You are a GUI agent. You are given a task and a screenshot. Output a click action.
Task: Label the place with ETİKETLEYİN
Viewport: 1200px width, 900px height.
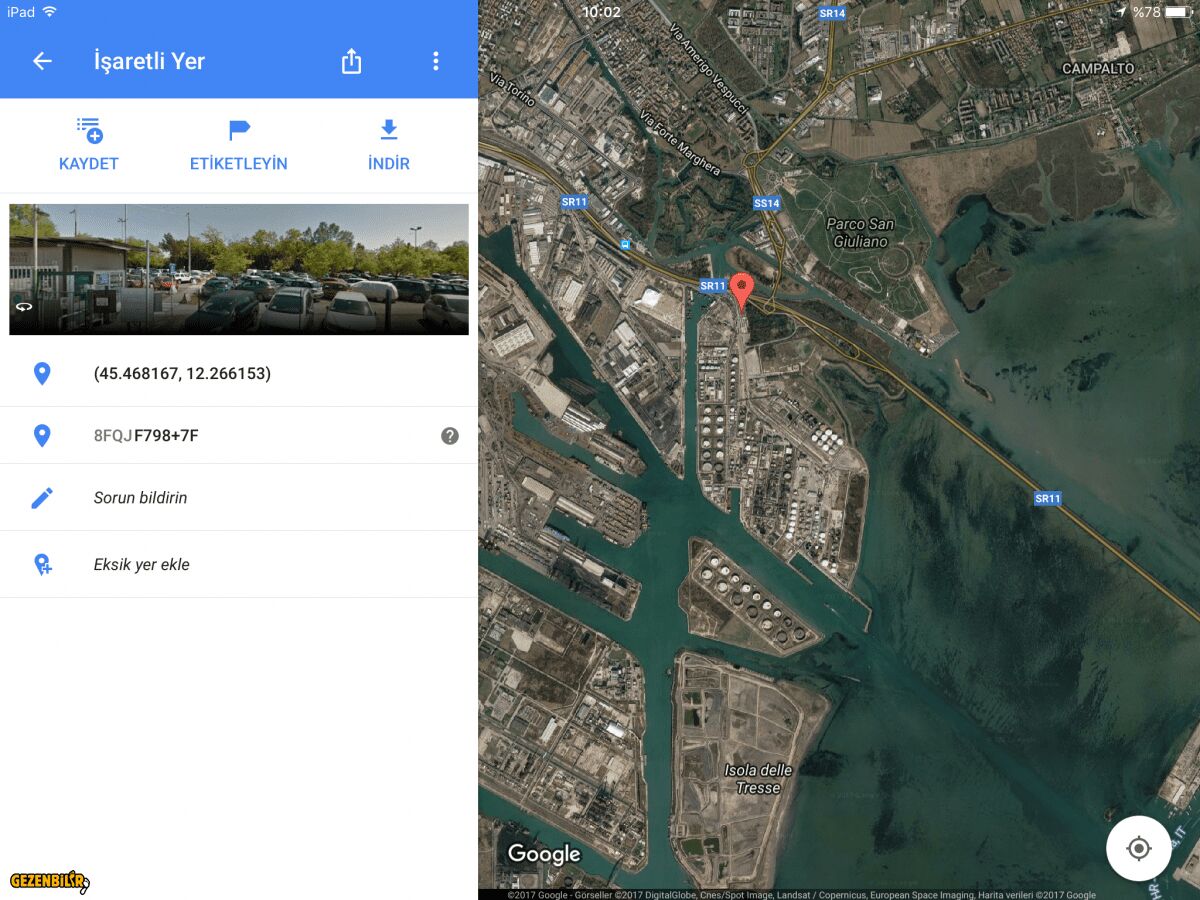click(238, 144)
